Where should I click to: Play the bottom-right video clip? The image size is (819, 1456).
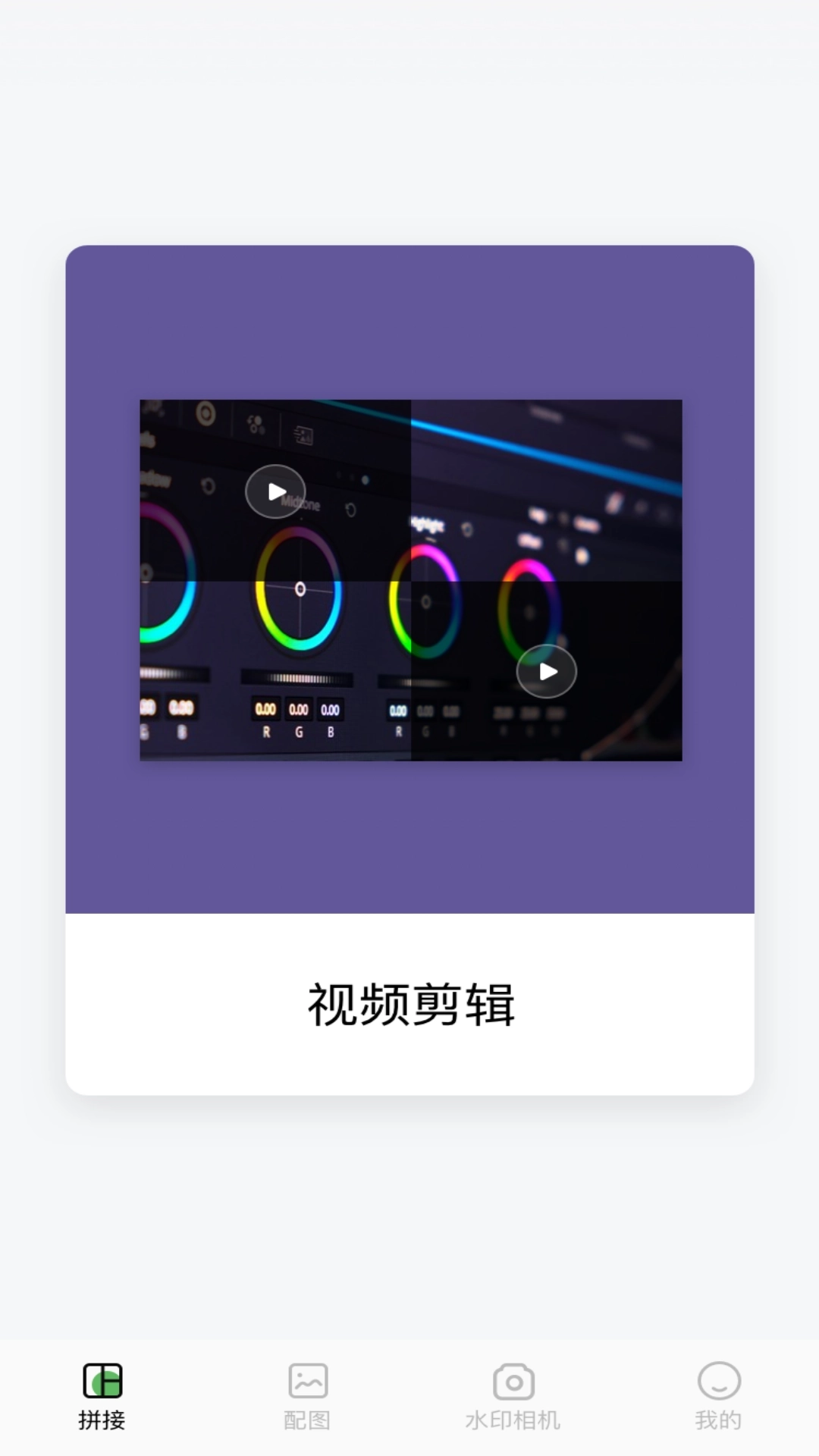pos(547,671)
